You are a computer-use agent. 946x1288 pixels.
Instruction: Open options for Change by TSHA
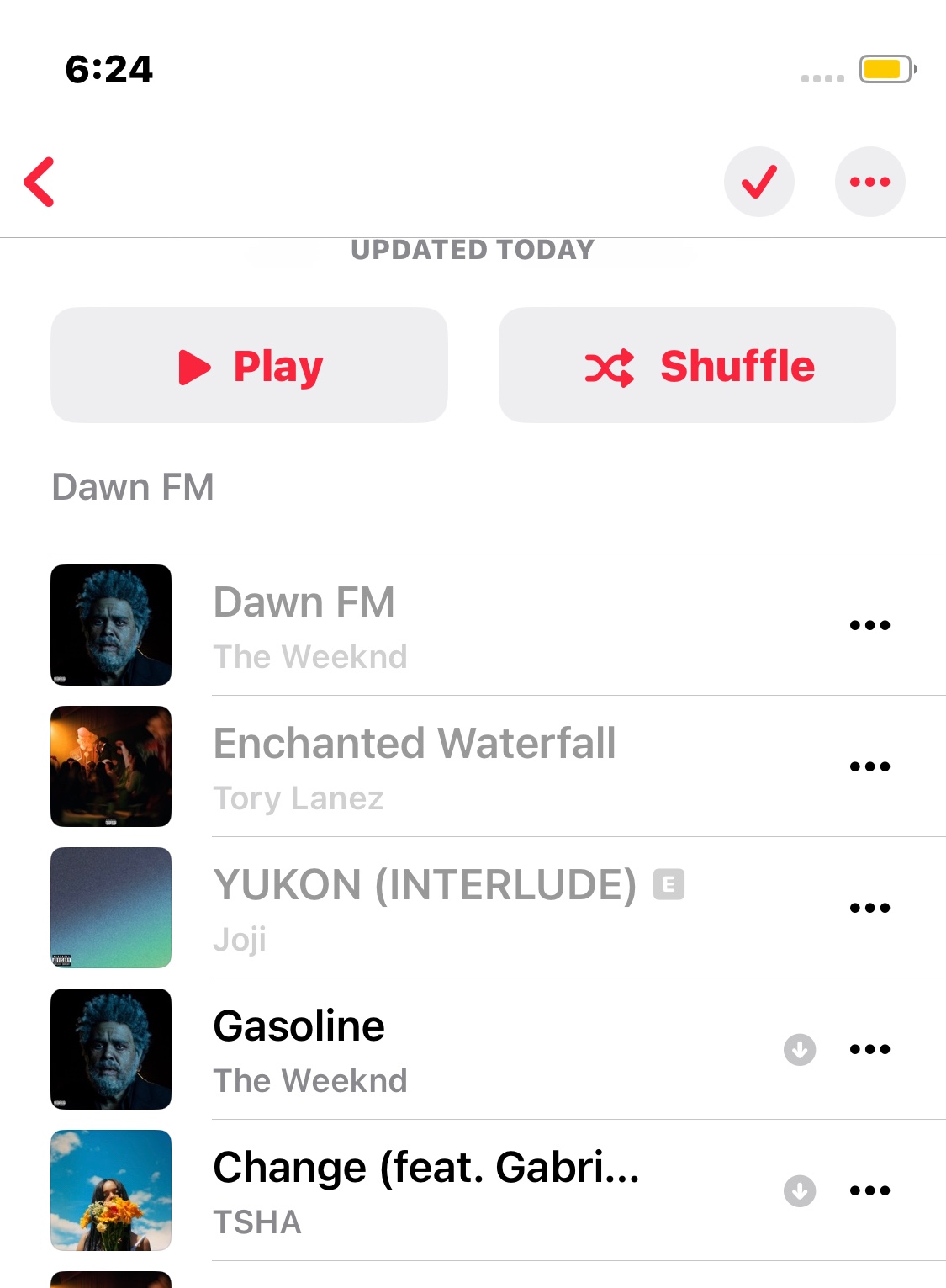point(869,1190)
